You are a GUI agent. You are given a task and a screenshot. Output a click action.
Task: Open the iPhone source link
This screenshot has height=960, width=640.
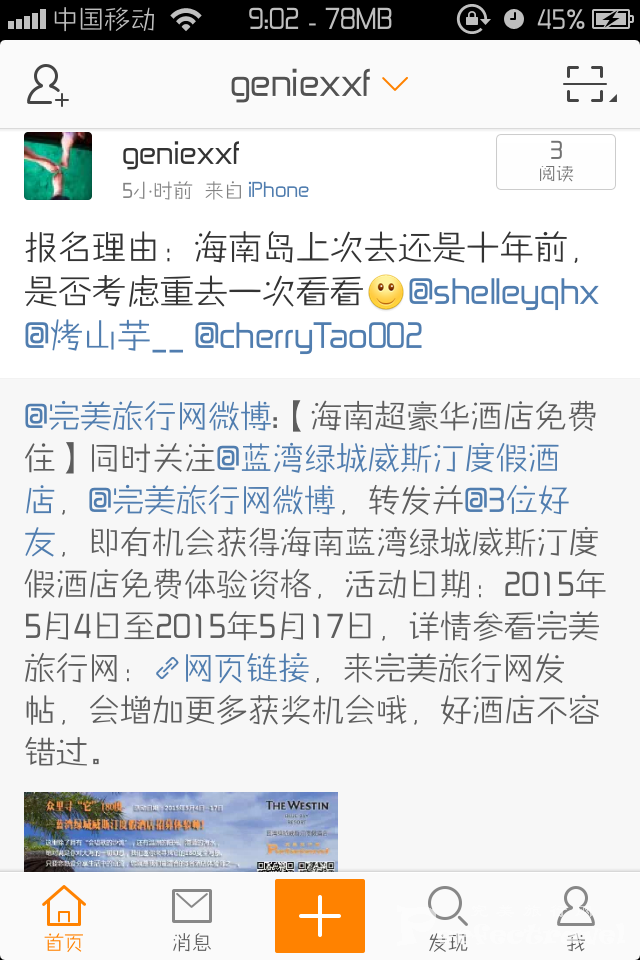coord(278,190)
